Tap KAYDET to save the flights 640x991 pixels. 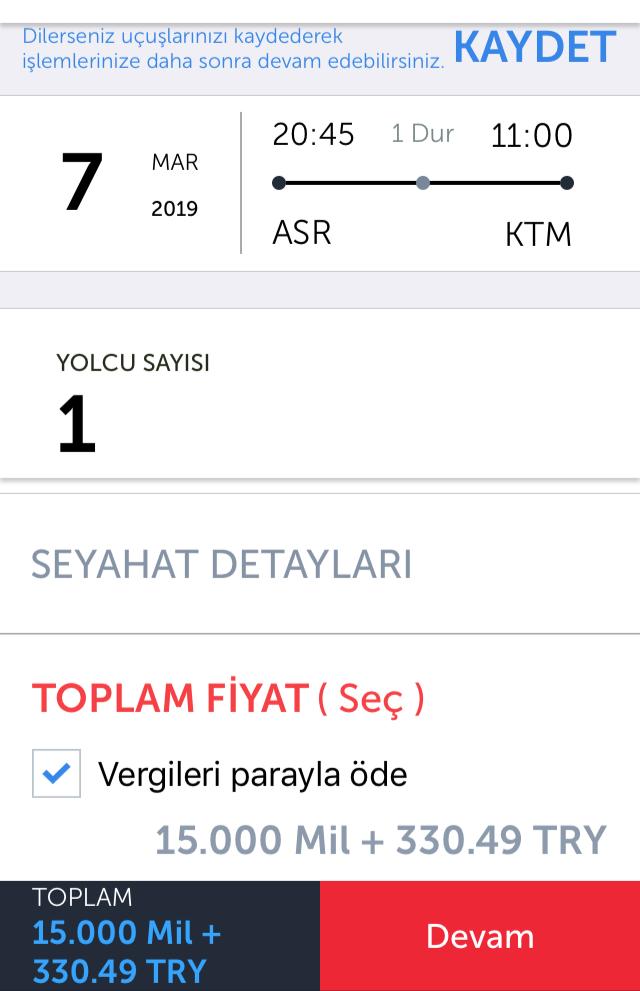(534, 47)
